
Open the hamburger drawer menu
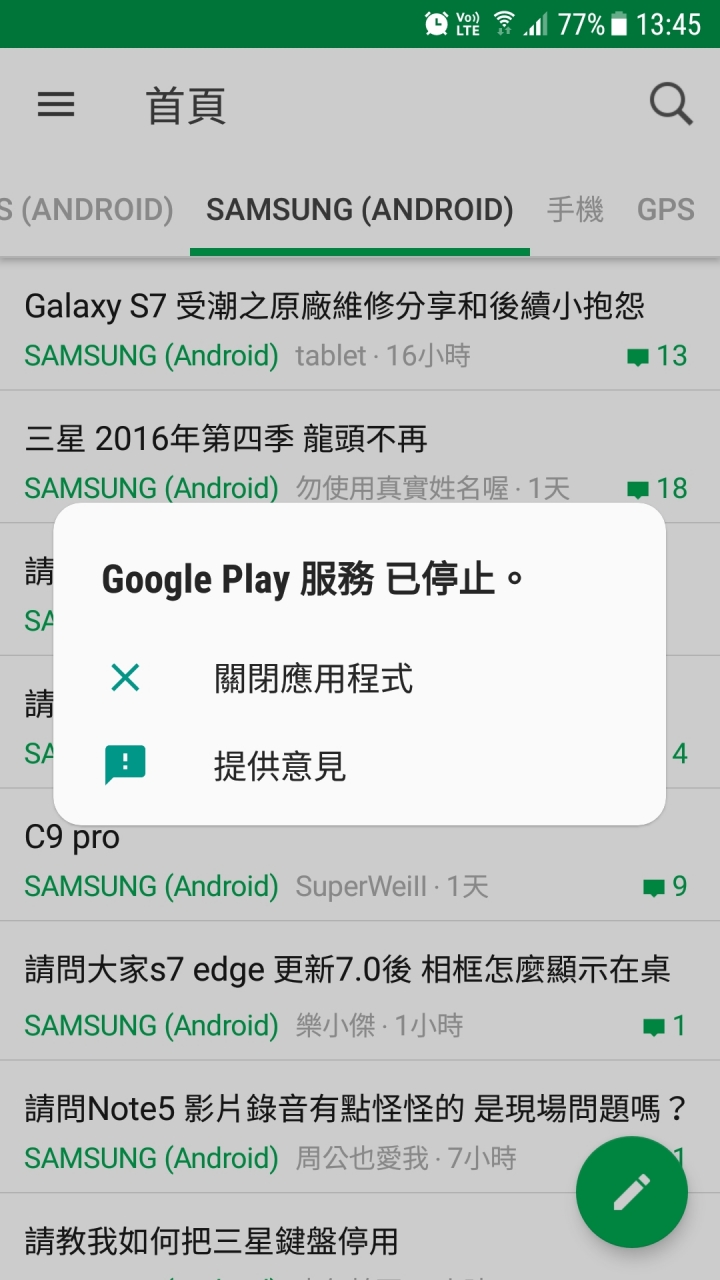coord(56,104)
